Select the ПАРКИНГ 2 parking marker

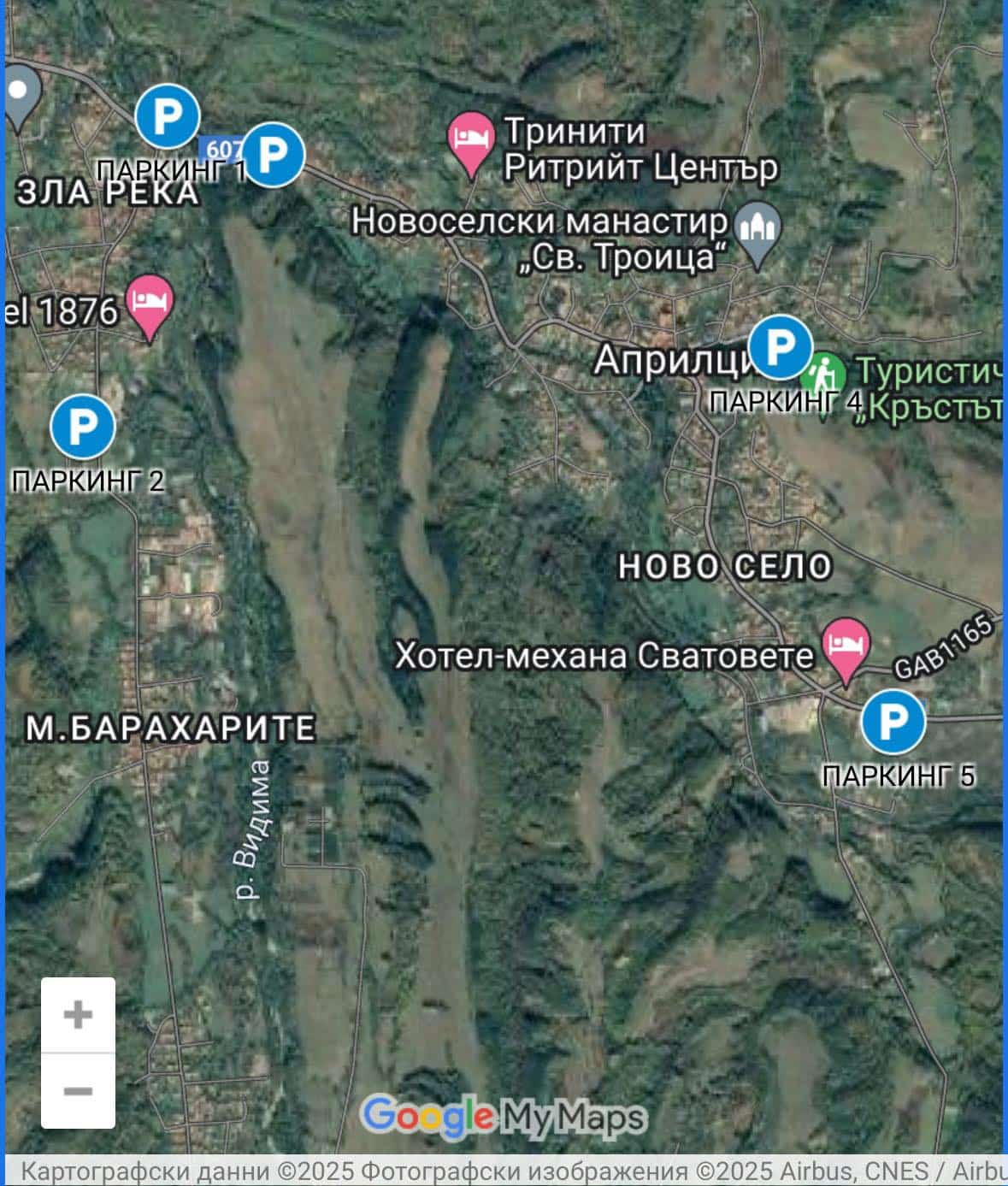click(83, 425)
